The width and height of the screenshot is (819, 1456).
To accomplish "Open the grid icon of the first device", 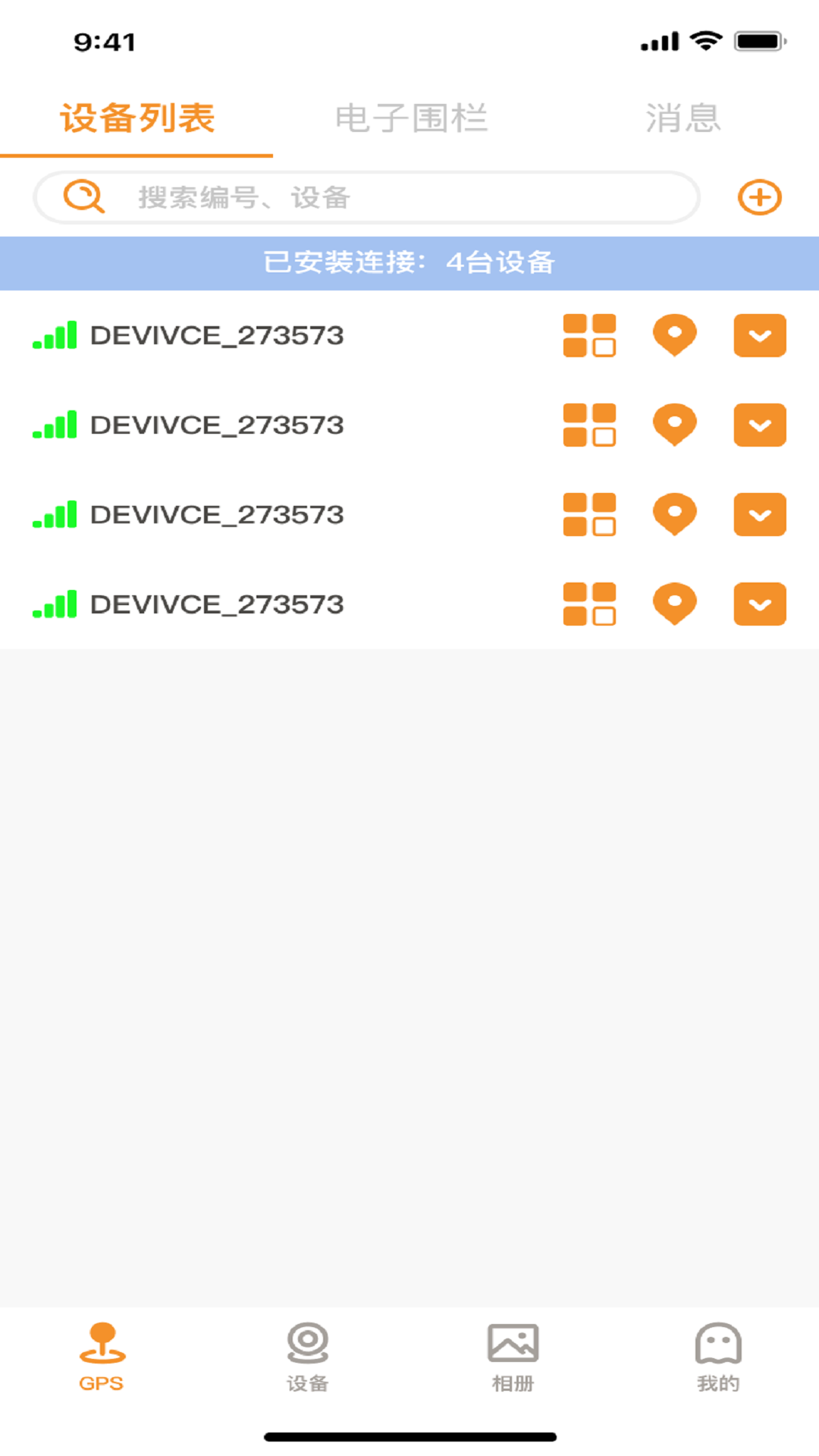I will coord(589,335).
